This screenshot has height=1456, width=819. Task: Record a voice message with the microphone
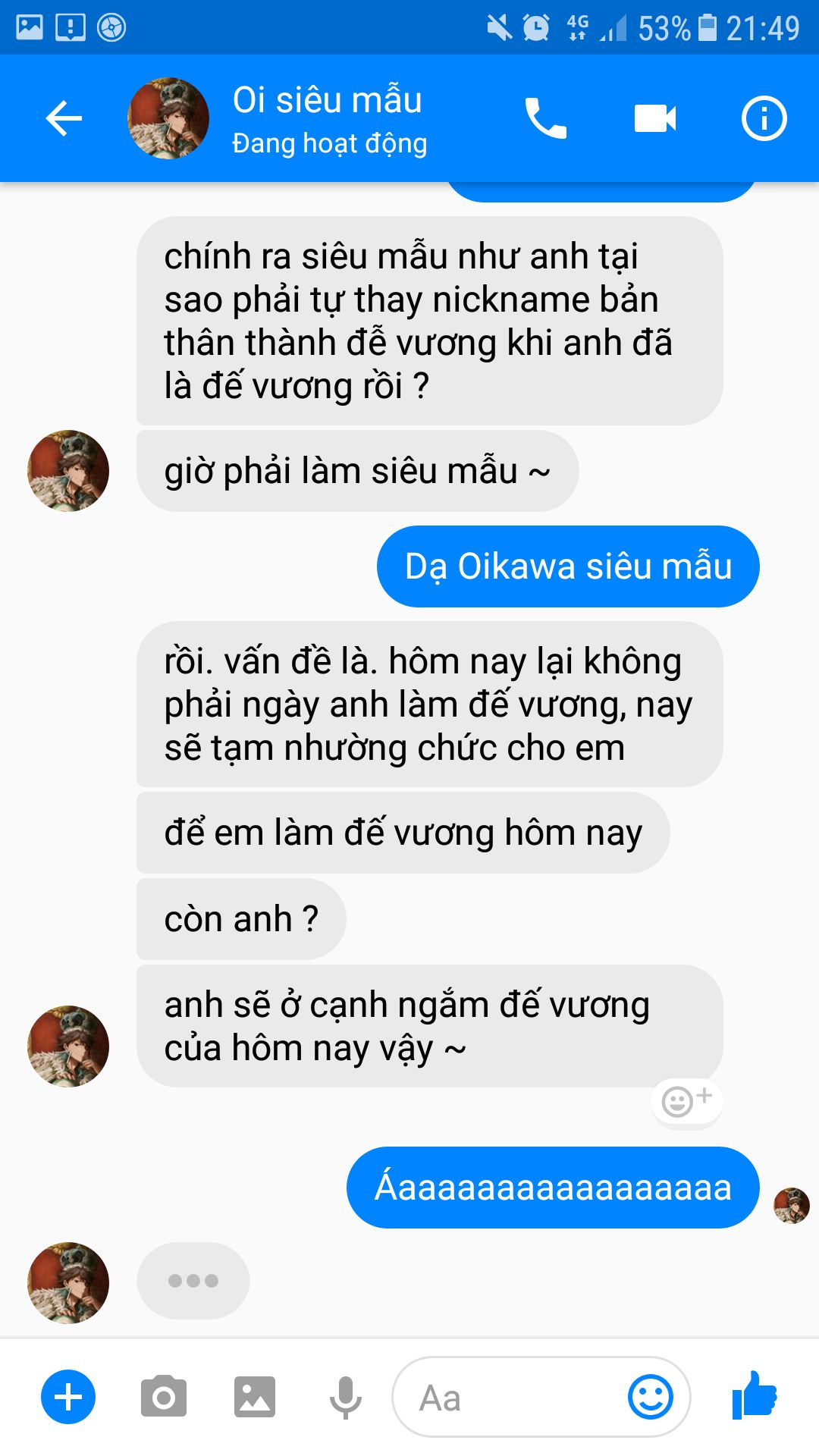[x=346, y=1397]
